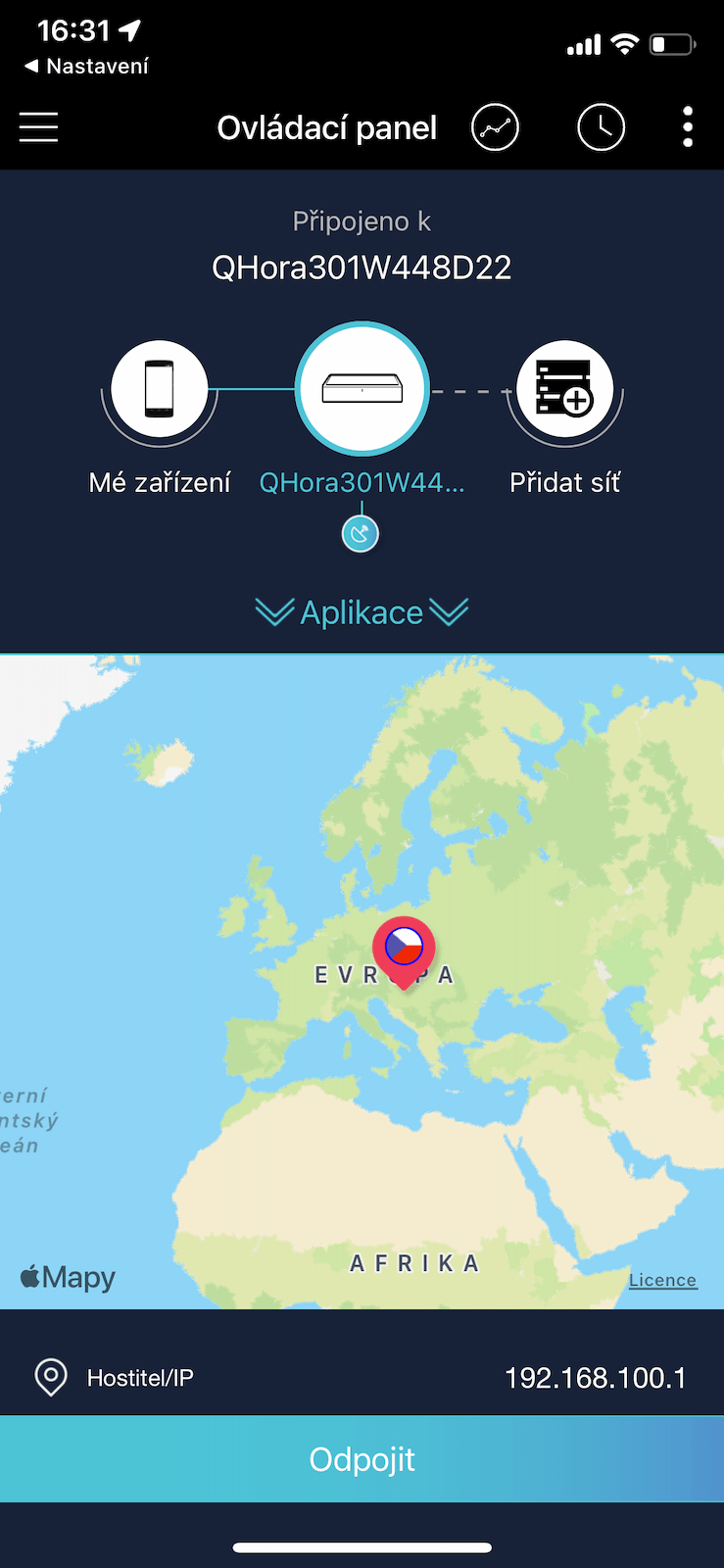Viewport: 724px width, 1568px height.
Task: Tap the Mé zařízení phone icon
Action: coord(160,389)
